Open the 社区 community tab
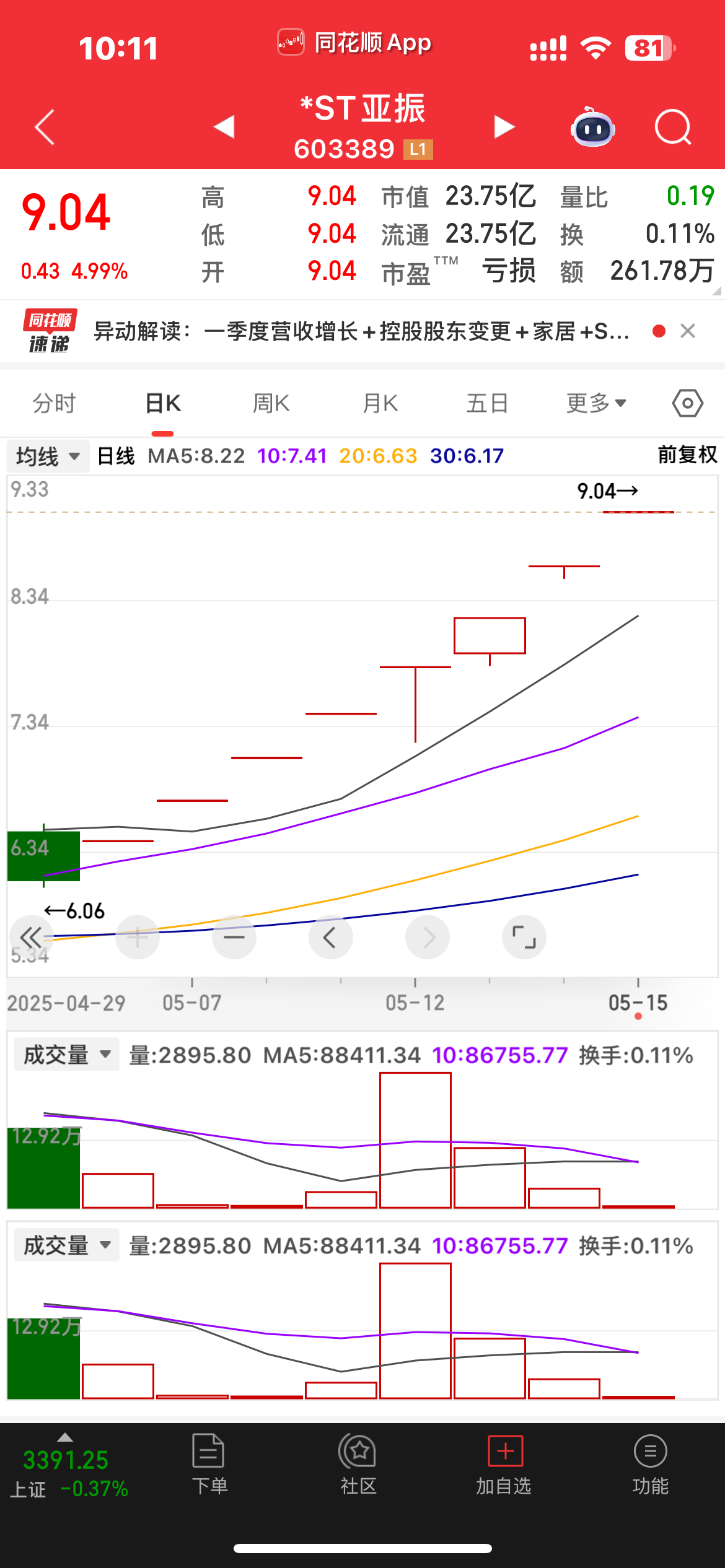The width and height of the screenshot is (725, 1568). click(x=358, y=1465)
